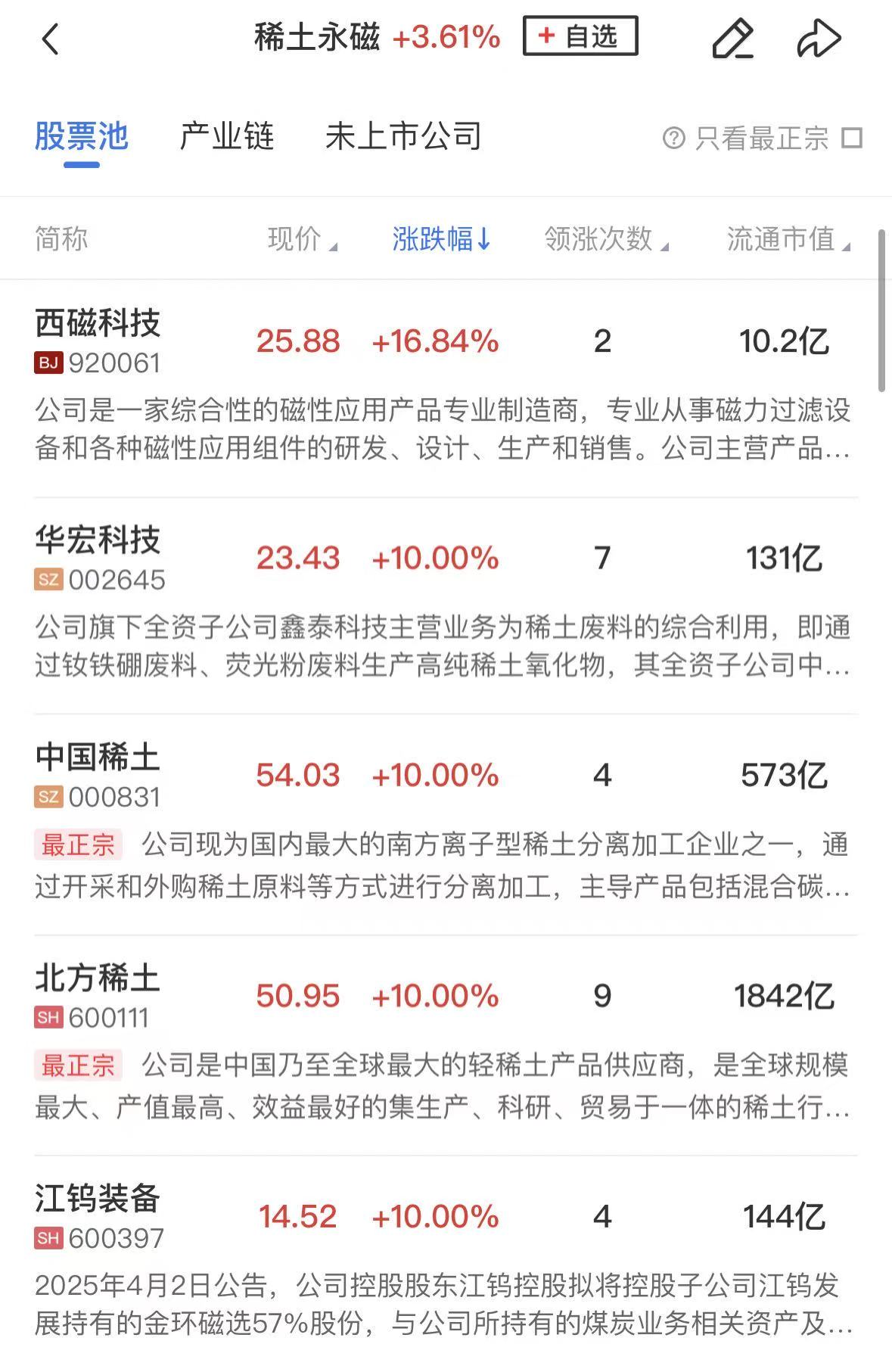The image size is (892, 1372).
Task: Sort stocks by 涨跌幅 column
Action: (441, 239)
